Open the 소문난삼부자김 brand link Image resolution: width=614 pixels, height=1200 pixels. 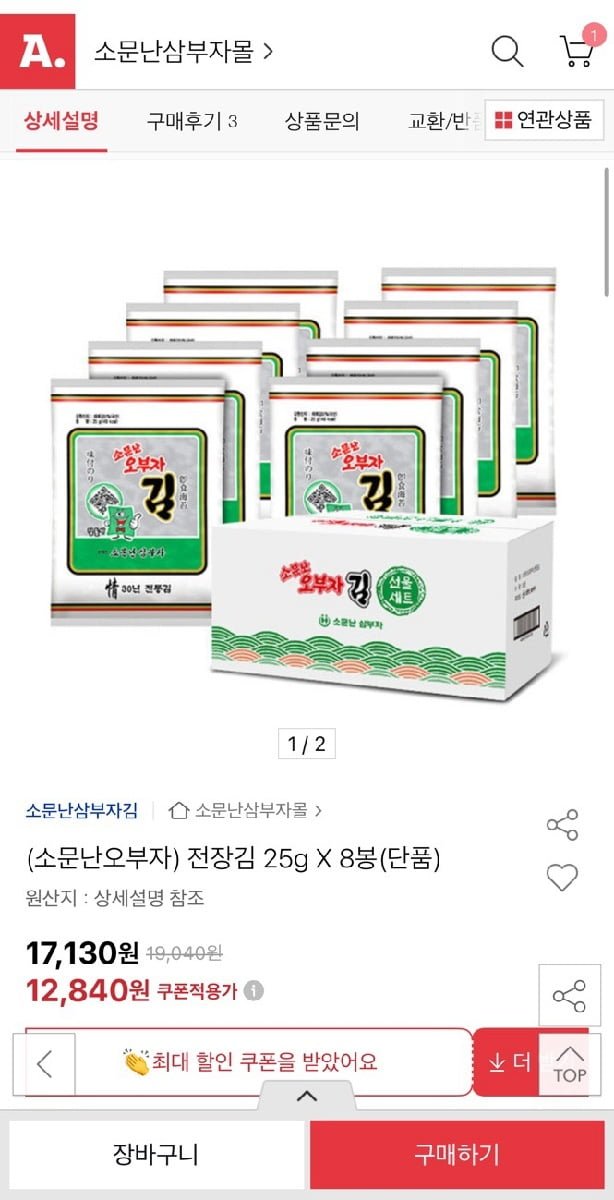click(x=82, y=810)
